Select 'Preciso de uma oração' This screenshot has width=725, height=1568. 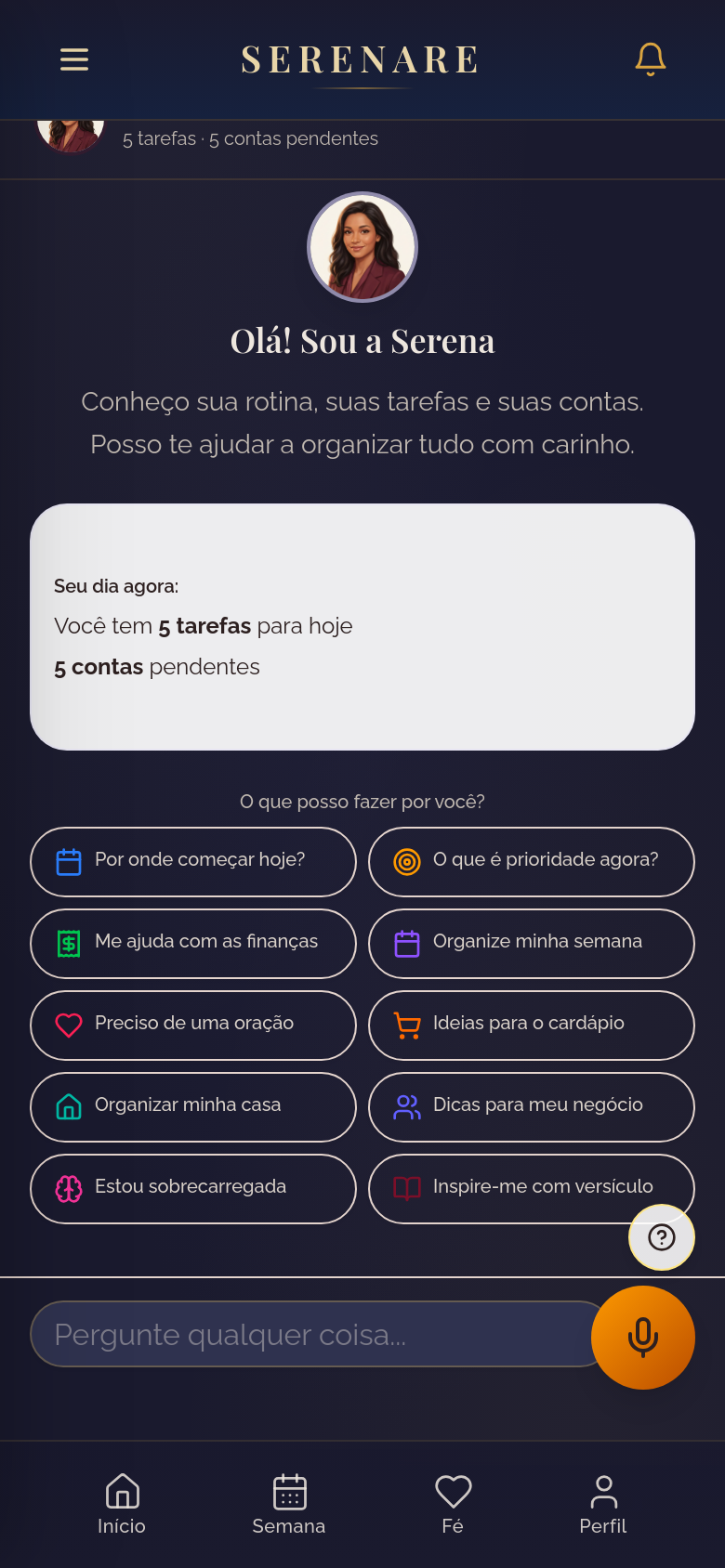click(x=193, y=1025)
